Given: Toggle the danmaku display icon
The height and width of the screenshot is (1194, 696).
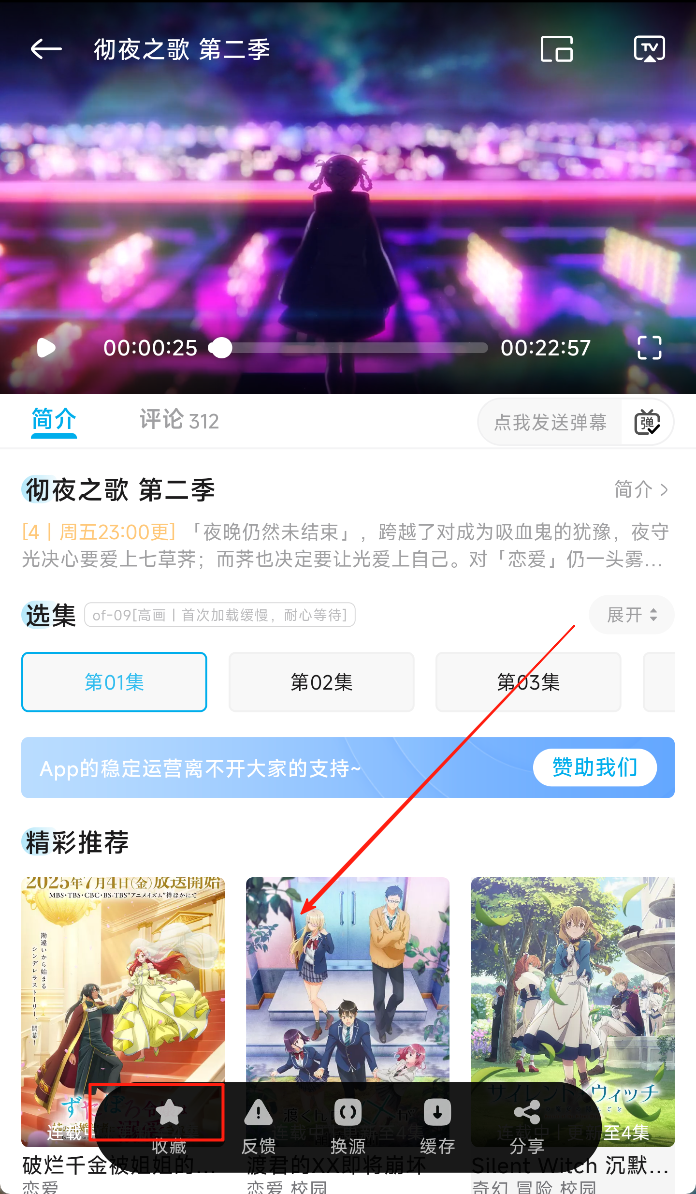Looking at the screenshot, I should (648, 422).
